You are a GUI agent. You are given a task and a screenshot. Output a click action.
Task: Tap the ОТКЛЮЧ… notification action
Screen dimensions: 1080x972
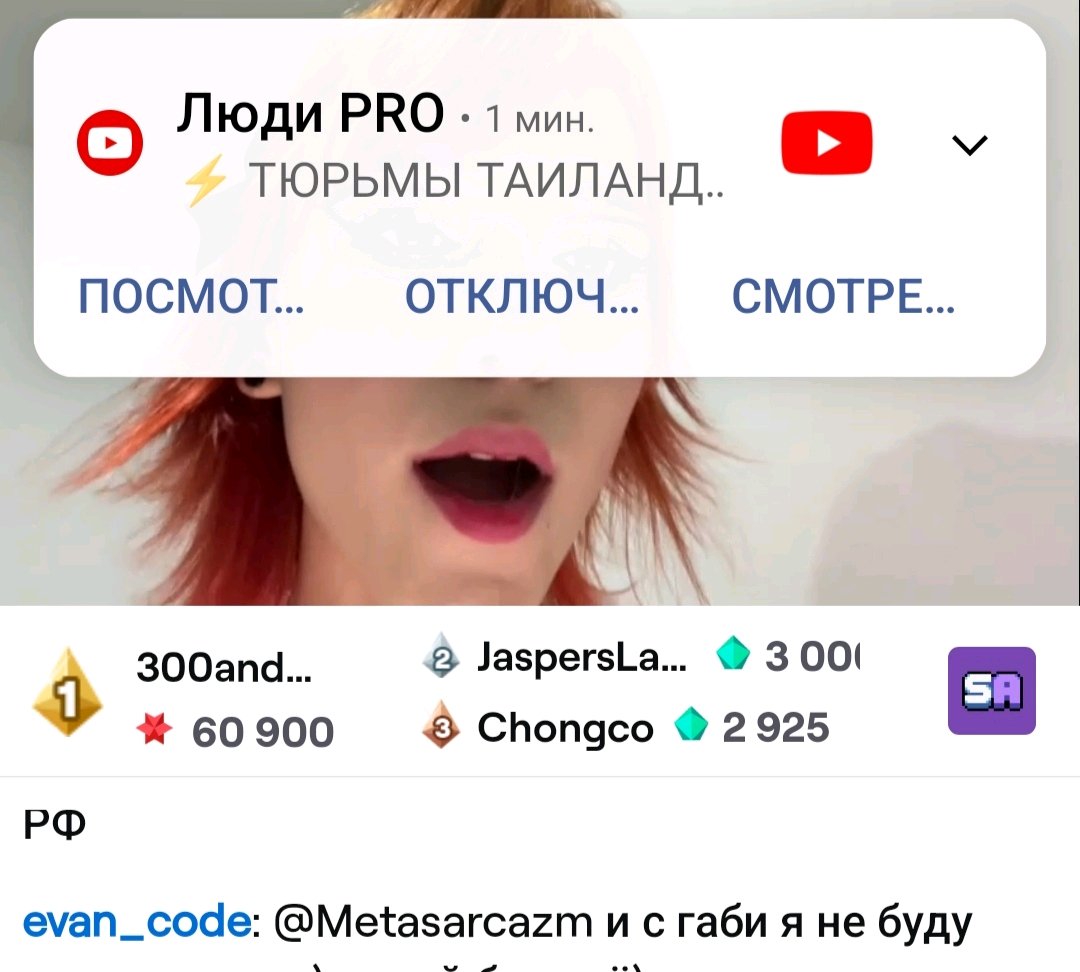pos(522,297)
